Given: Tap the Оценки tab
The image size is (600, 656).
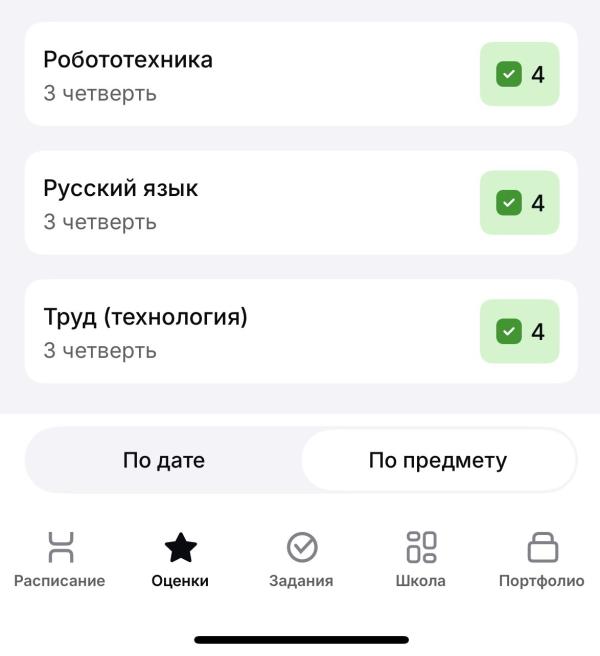Looking at the screenshot, I should click(180, 559).
